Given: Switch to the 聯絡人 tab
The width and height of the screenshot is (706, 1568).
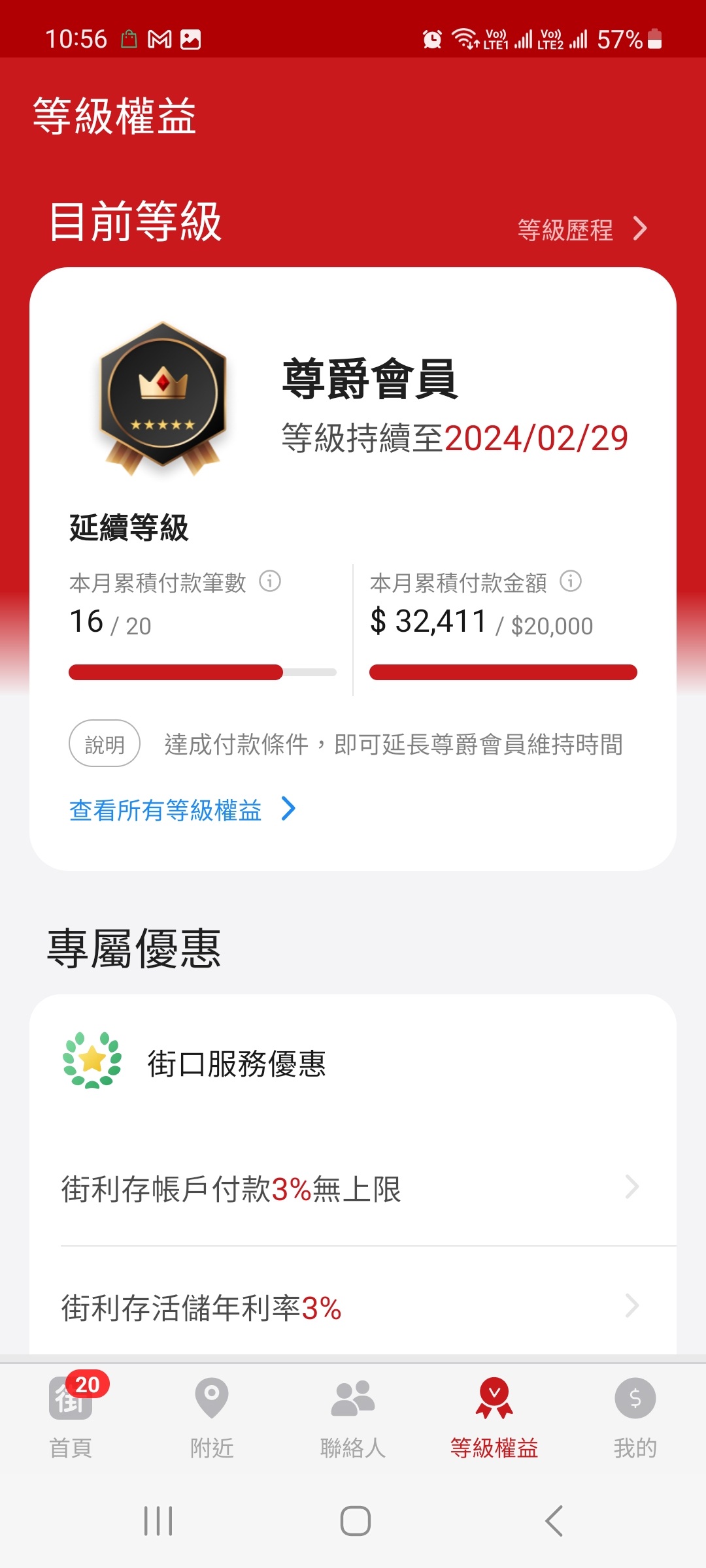Looking at the screenshot, I should [353, 1418].
